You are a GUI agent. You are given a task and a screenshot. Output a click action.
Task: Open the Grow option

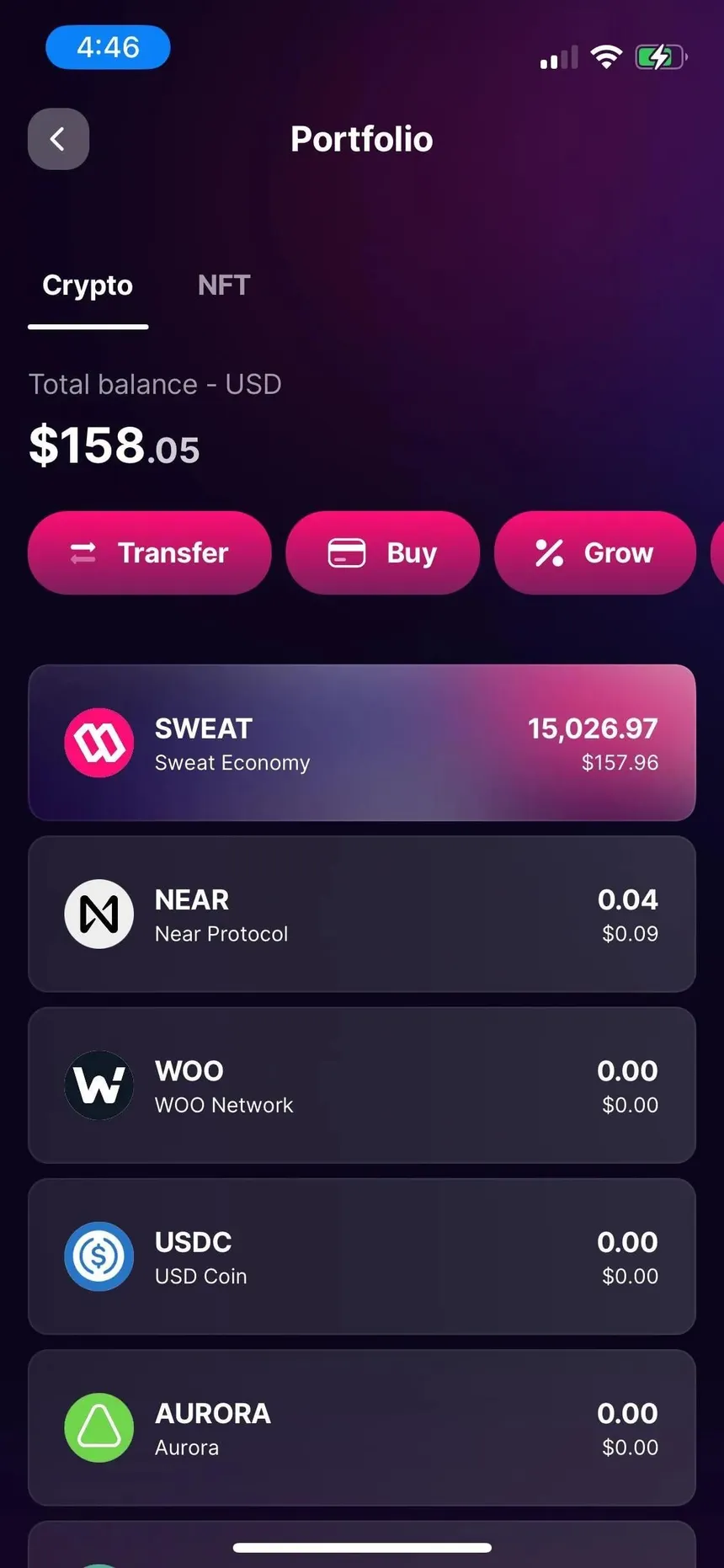594,553
